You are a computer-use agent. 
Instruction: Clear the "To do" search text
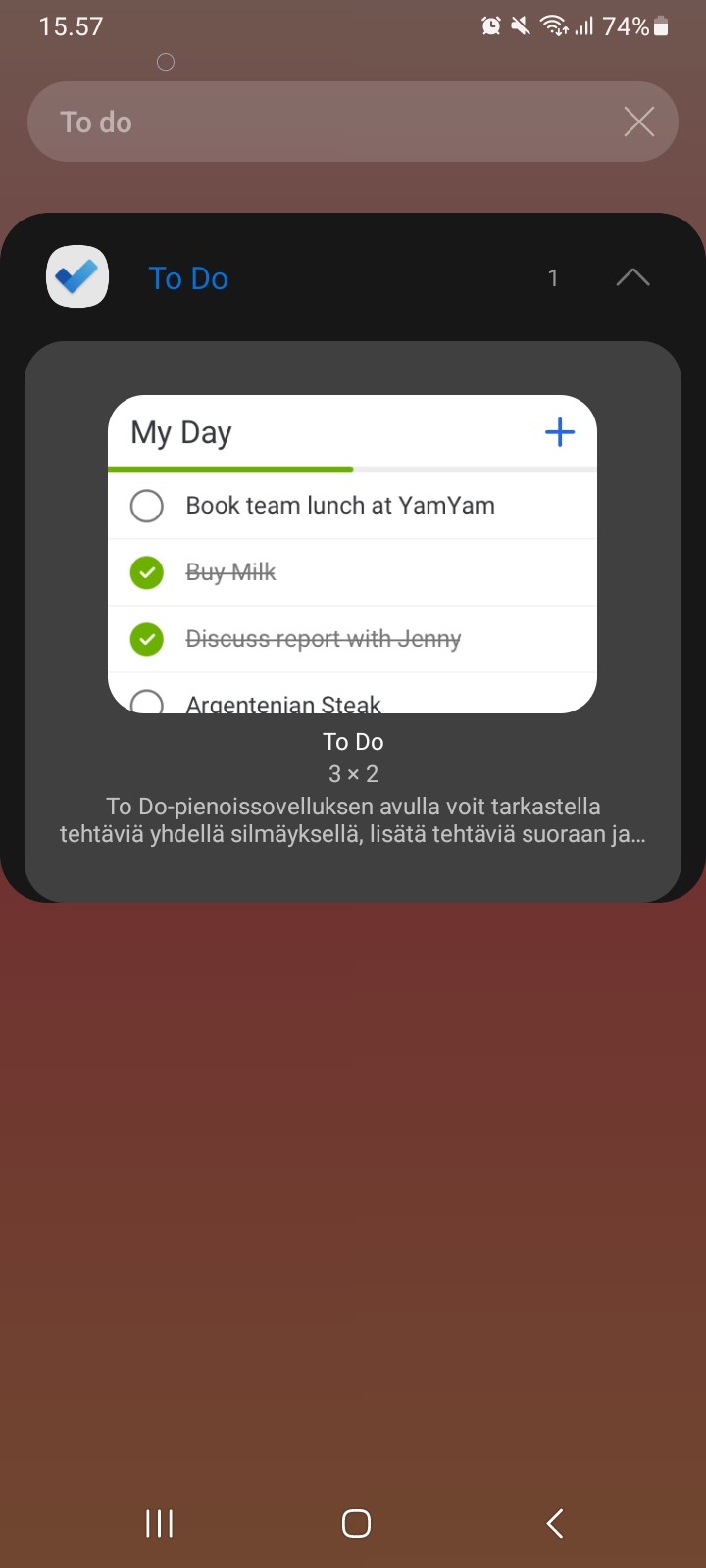pos(639,122)
